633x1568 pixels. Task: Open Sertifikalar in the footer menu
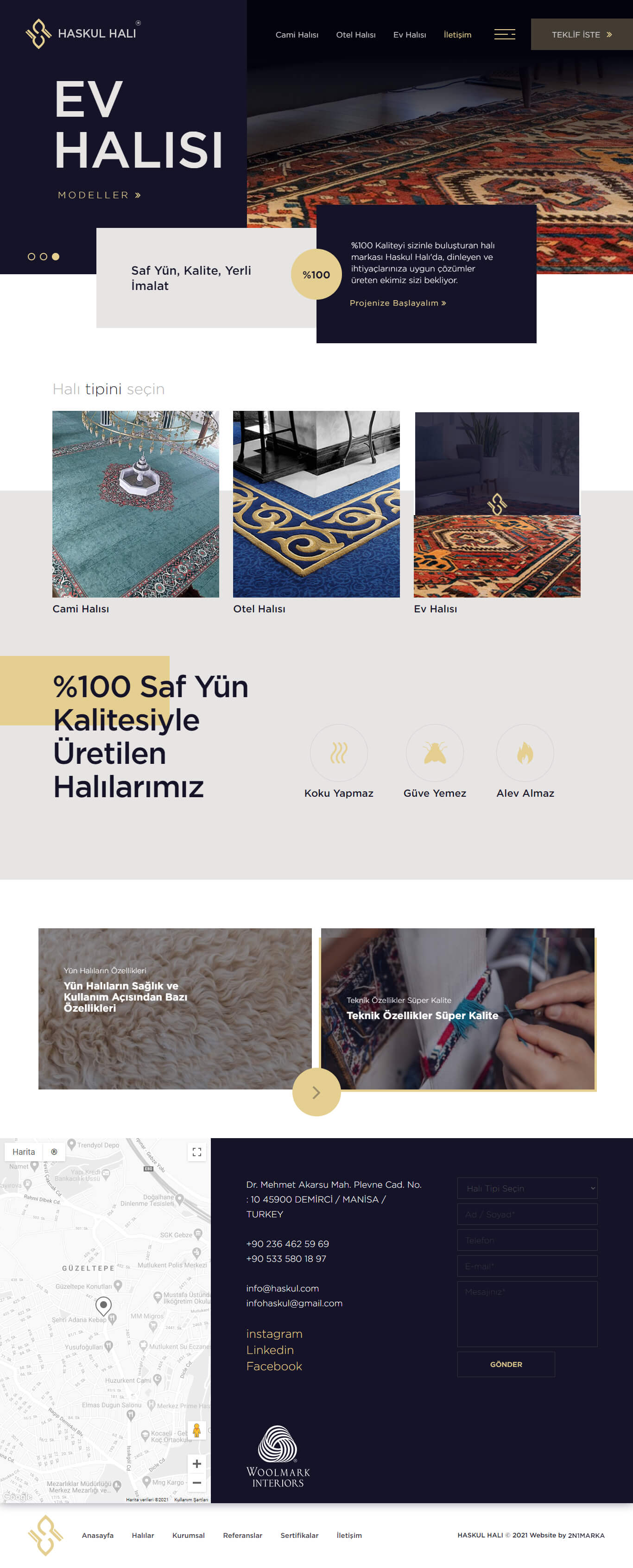pos(299,1535)
